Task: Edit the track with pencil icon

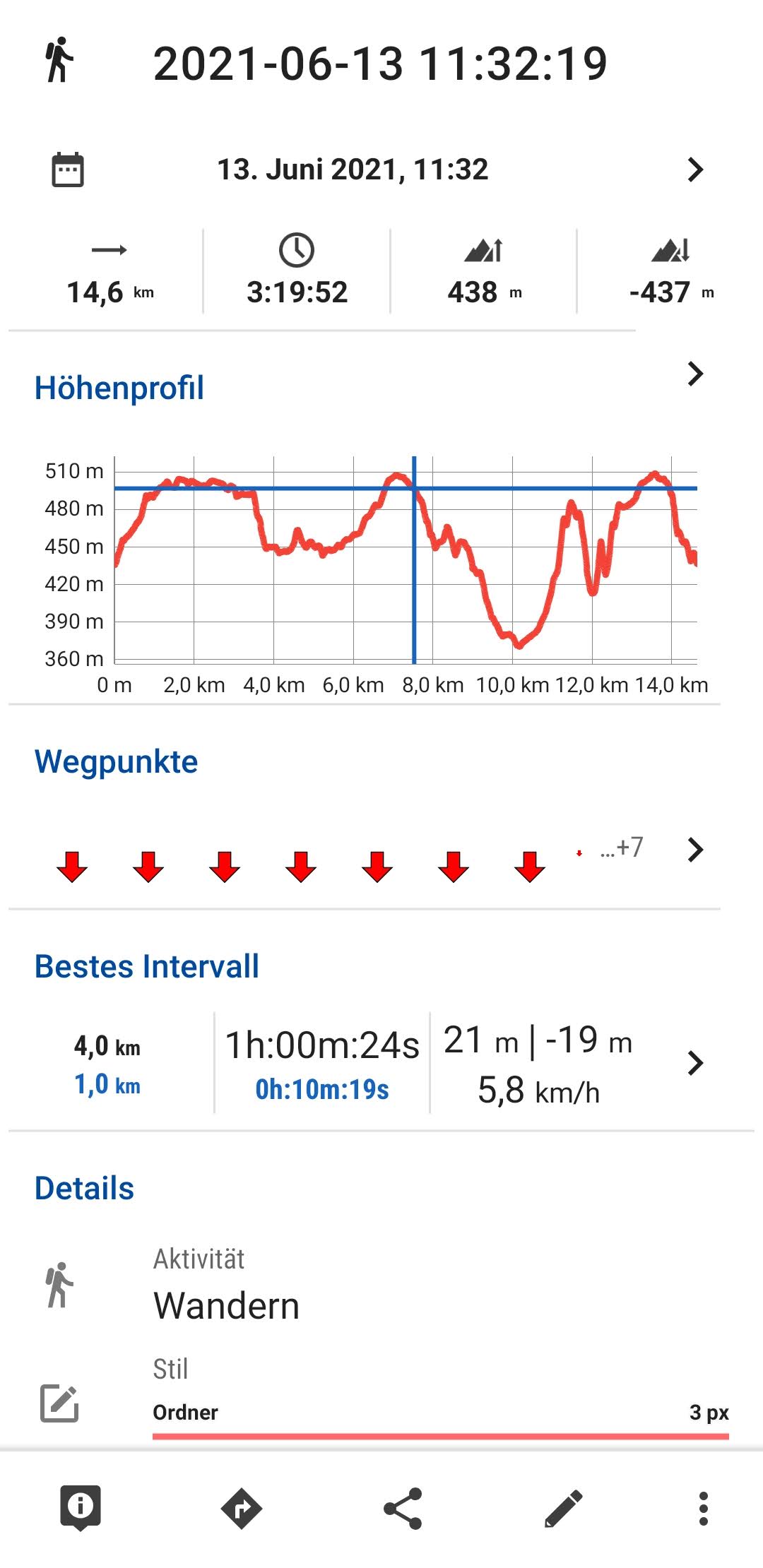Action: (564, 1509)
